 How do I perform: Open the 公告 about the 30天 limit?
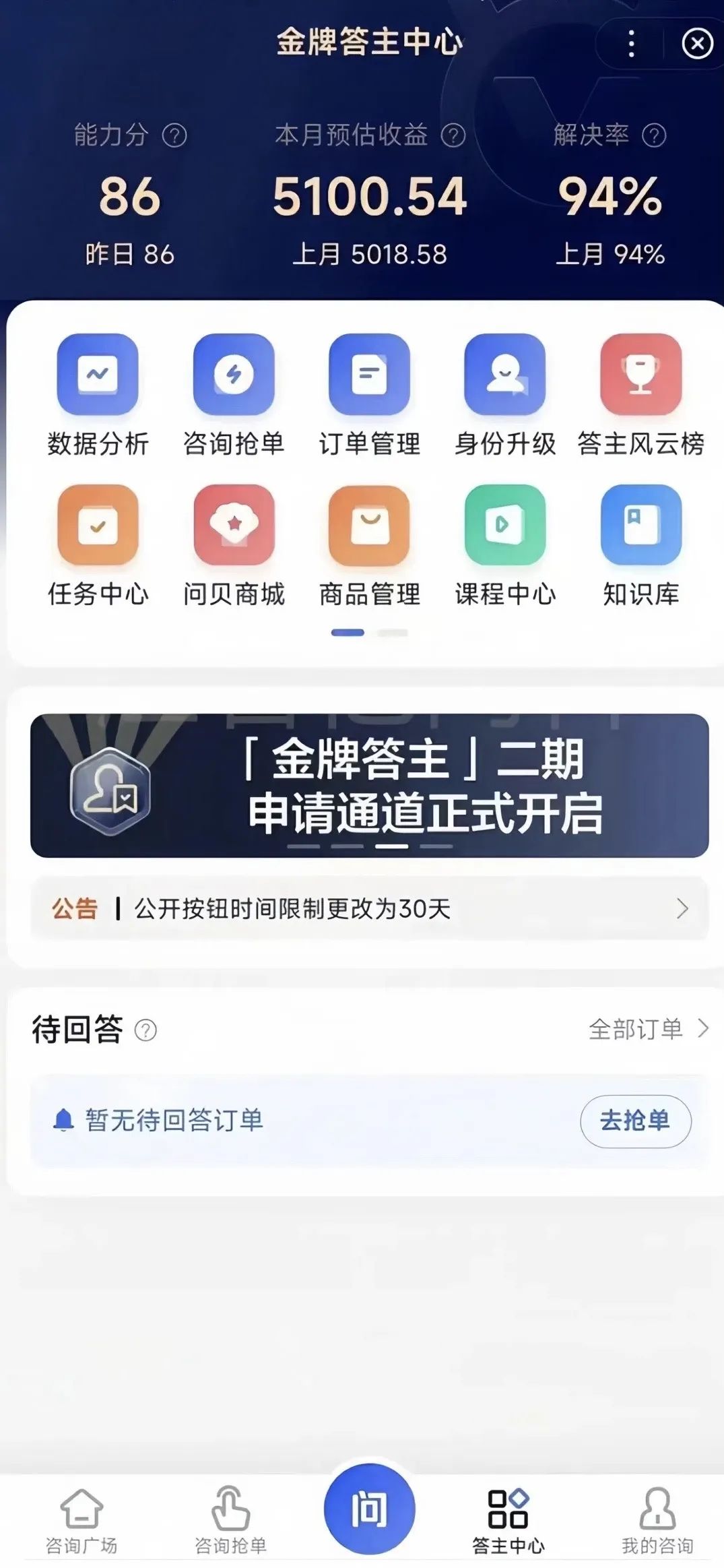click(369, 909)
